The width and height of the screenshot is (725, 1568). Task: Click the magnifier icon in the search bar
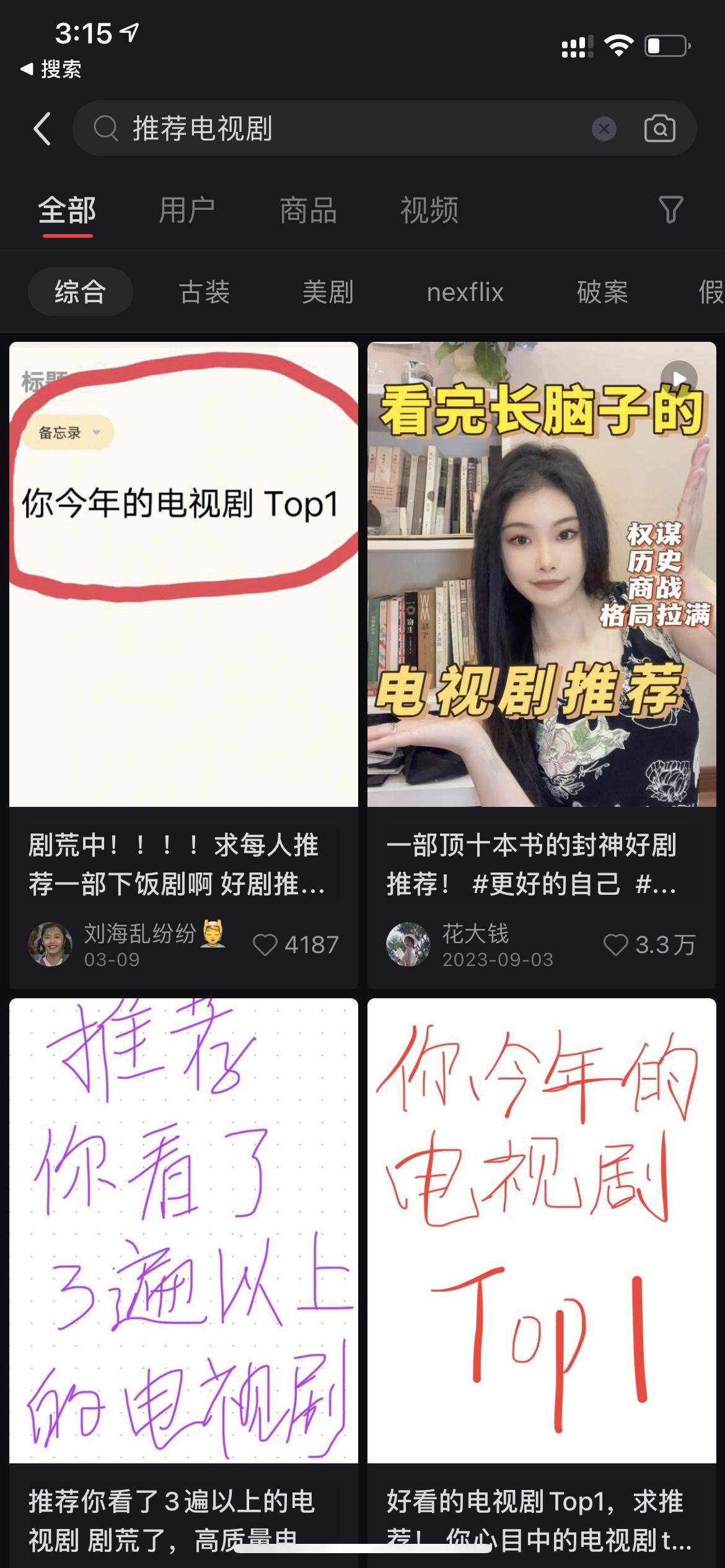(x=106, y=129)
